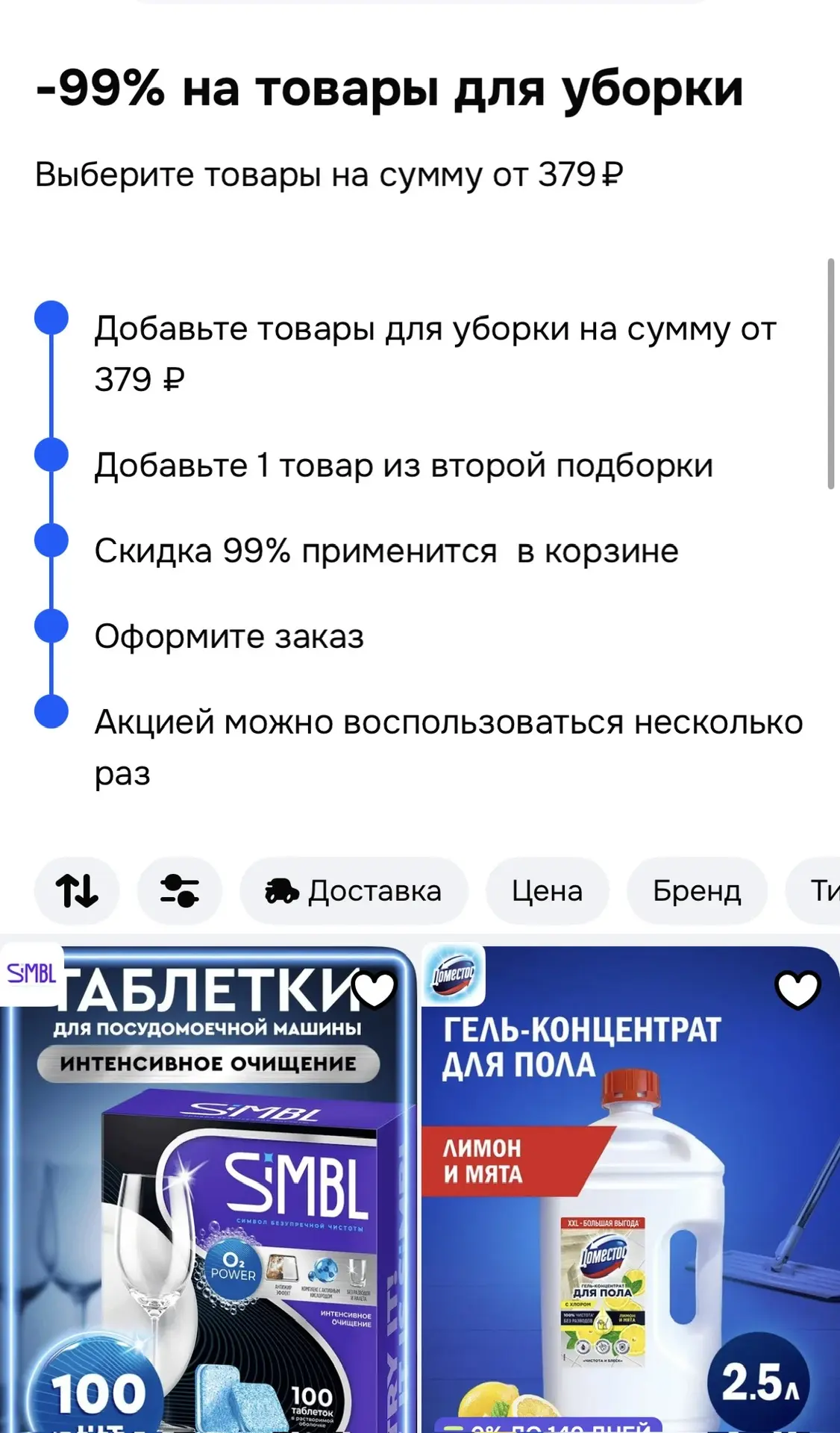The width and height of the screenshot is (840, 1433).
Task: Open the Цена filter chip
Action: point(547,890)
